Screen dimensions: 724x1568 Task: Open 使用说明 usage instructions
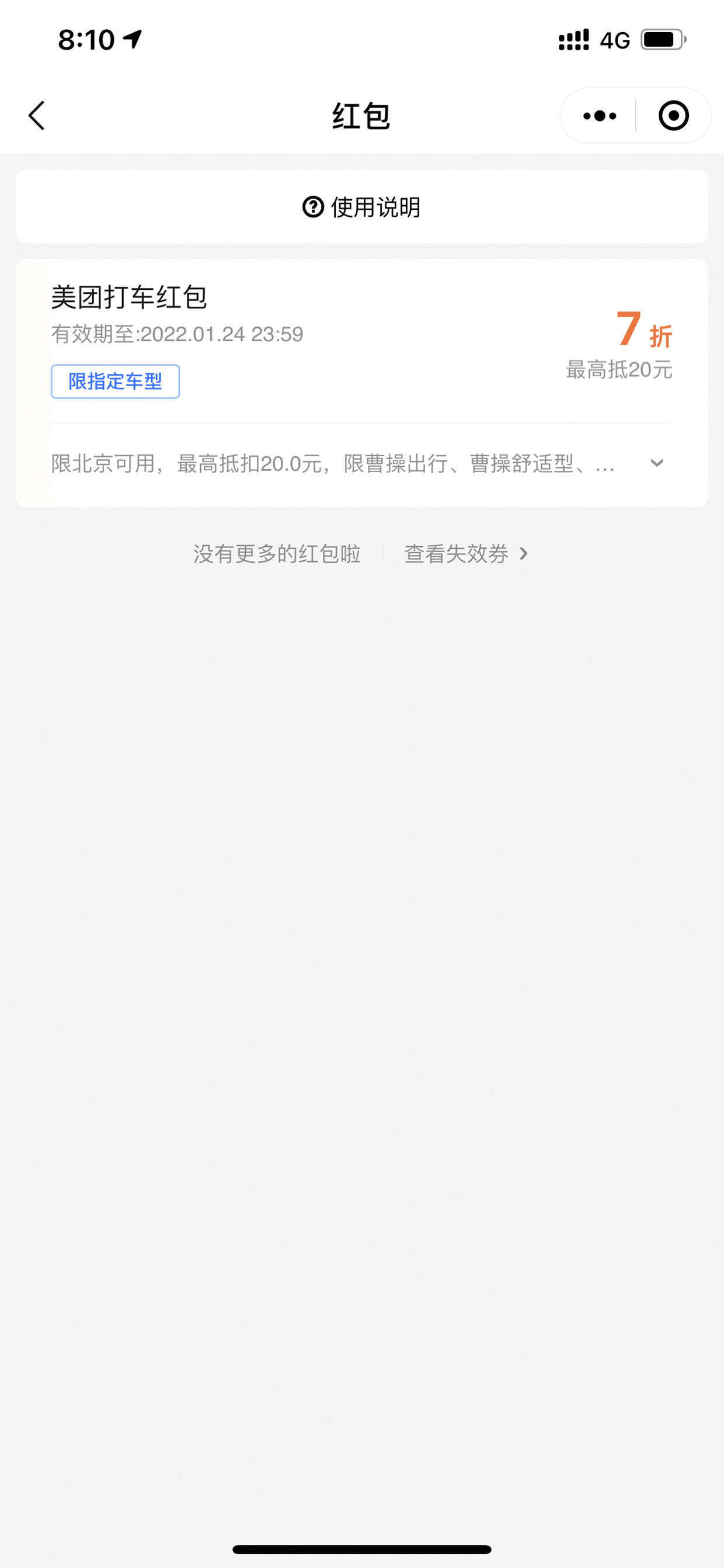(362, 207)
